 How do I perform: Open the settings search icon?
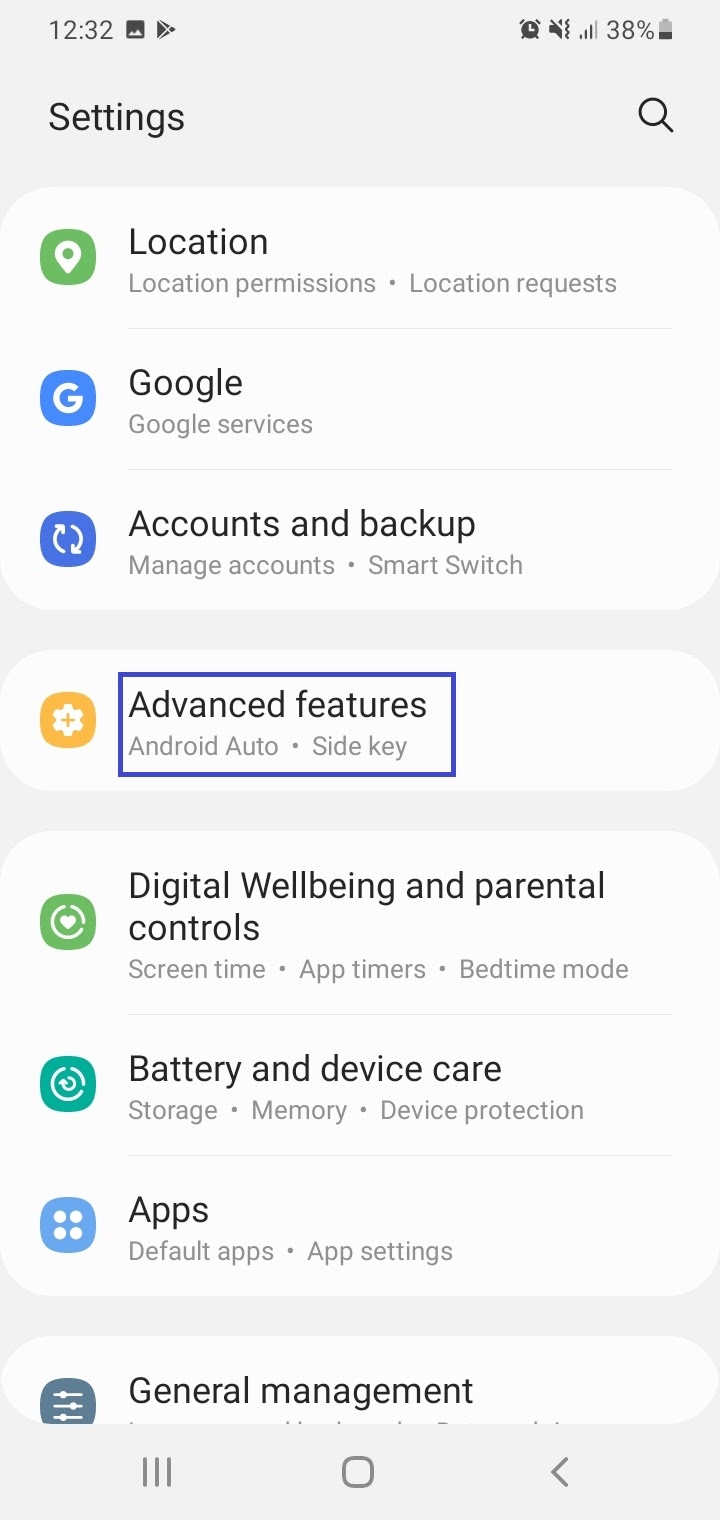pyautogui.click(x=655, y=116)
